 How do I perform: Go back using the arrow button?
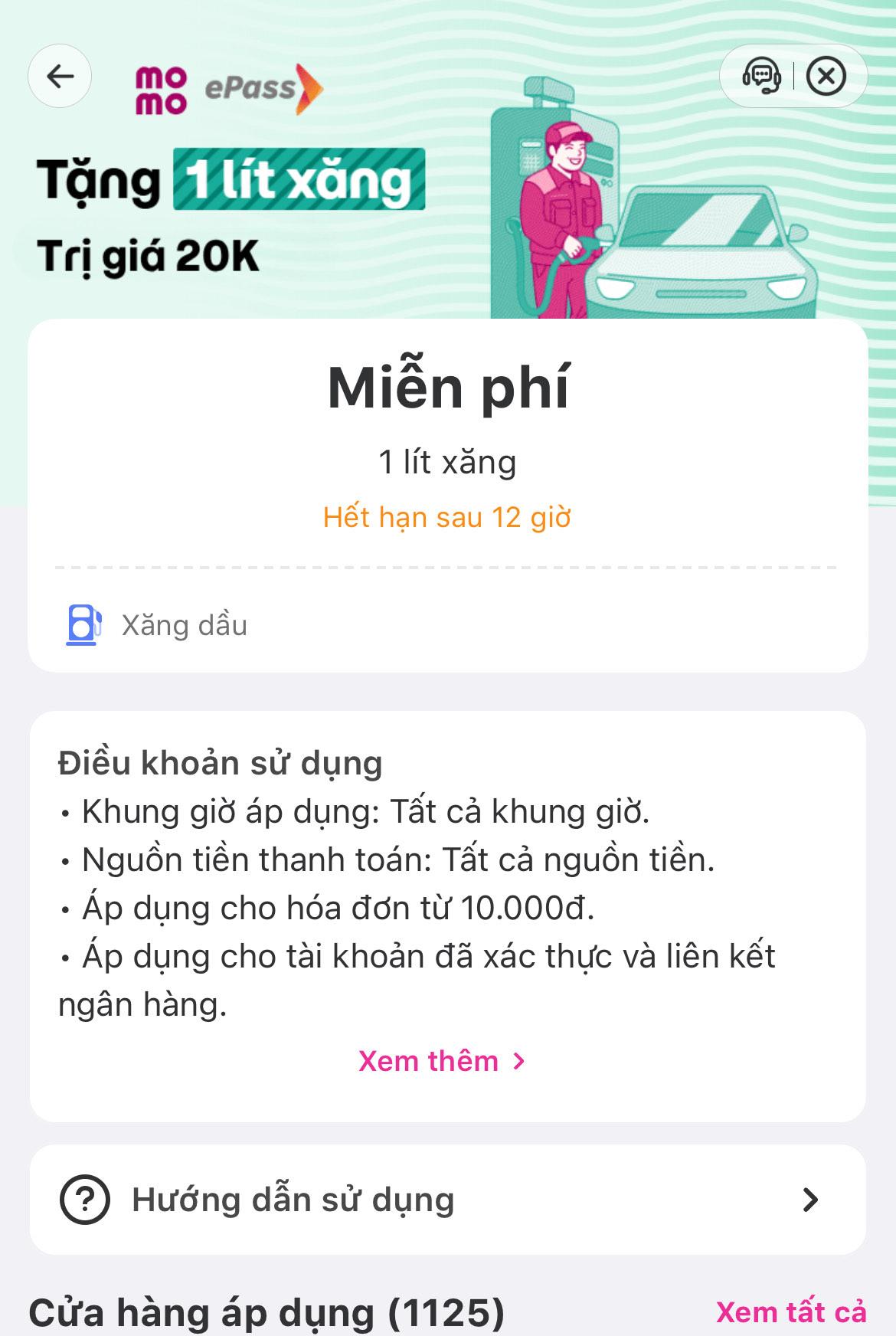(x=60, y=76)
